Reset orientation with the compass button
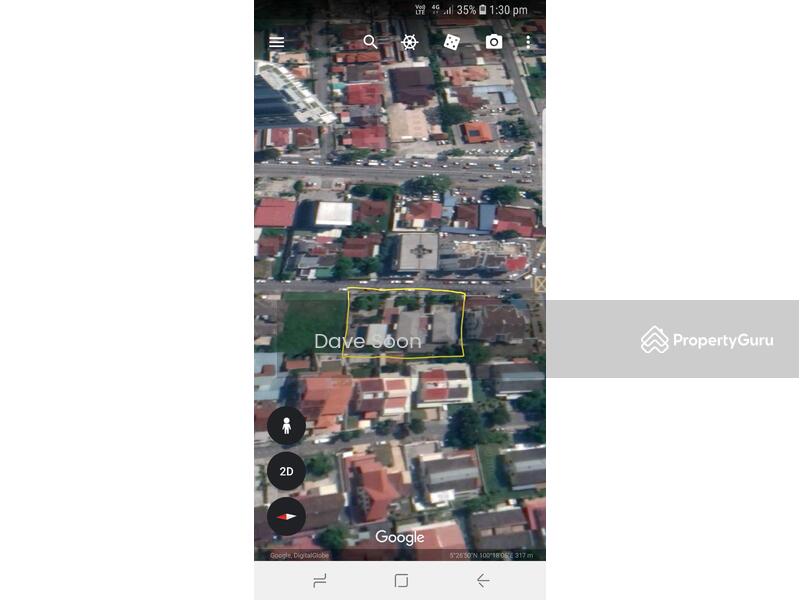This screenshot has width=800, height=600. (286, 516)
